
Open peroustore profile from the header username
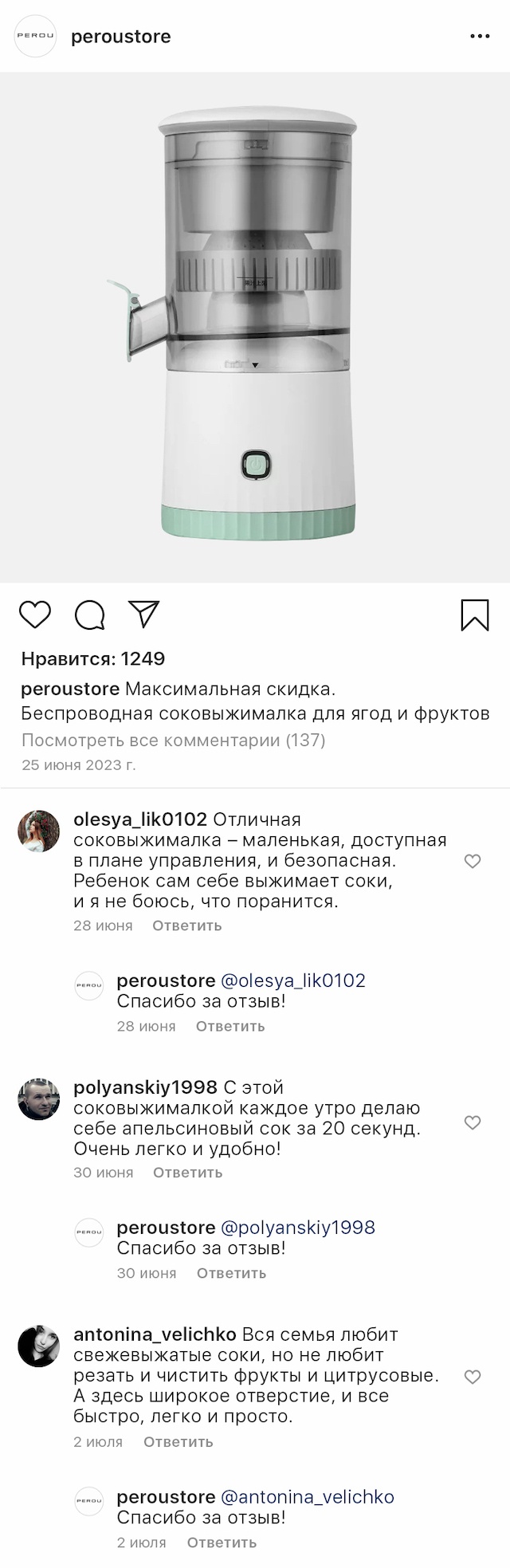tap(121, 37)
